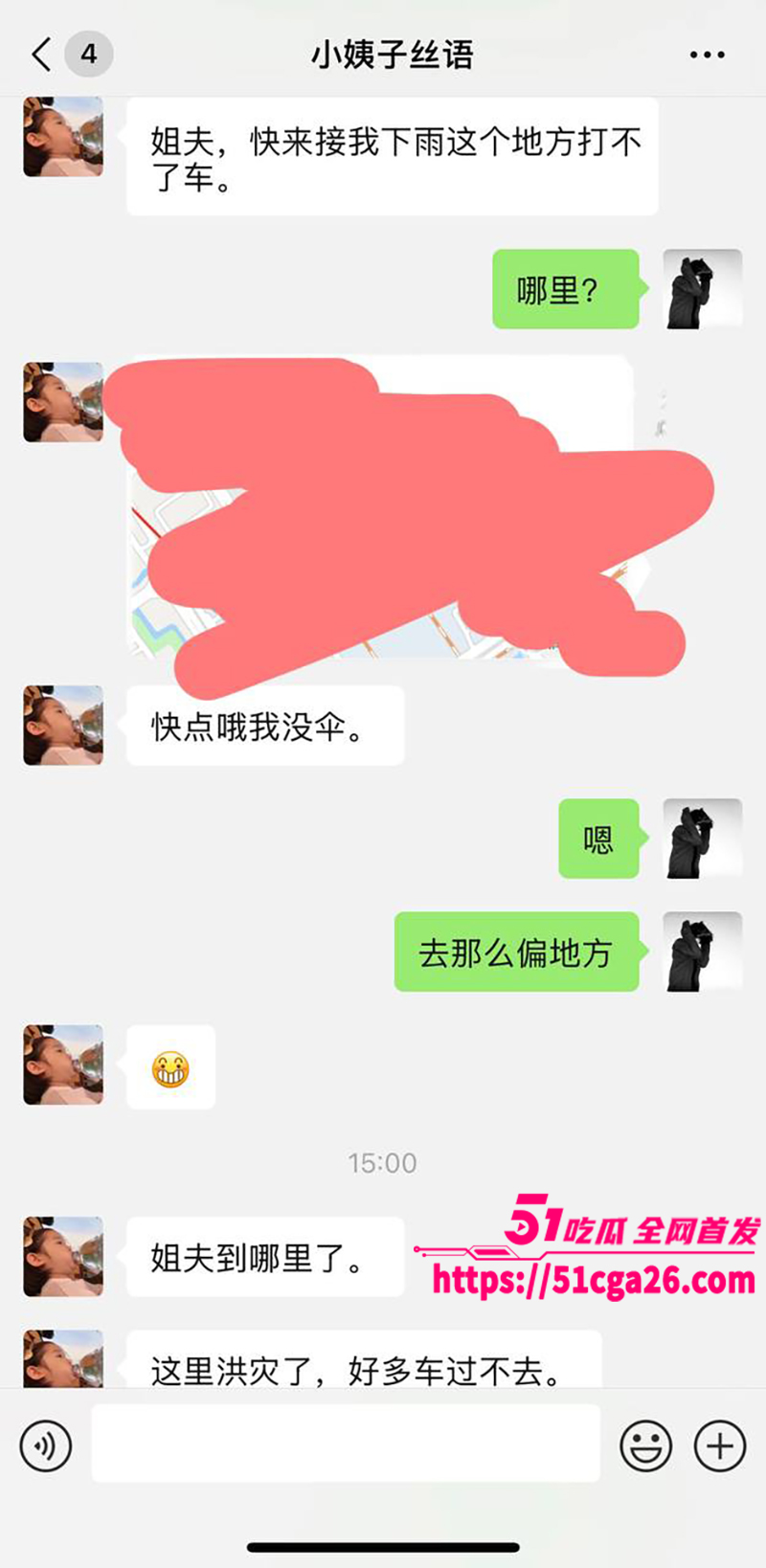Focus the message text field
Screen dimensions: 766x1568
346,1445
